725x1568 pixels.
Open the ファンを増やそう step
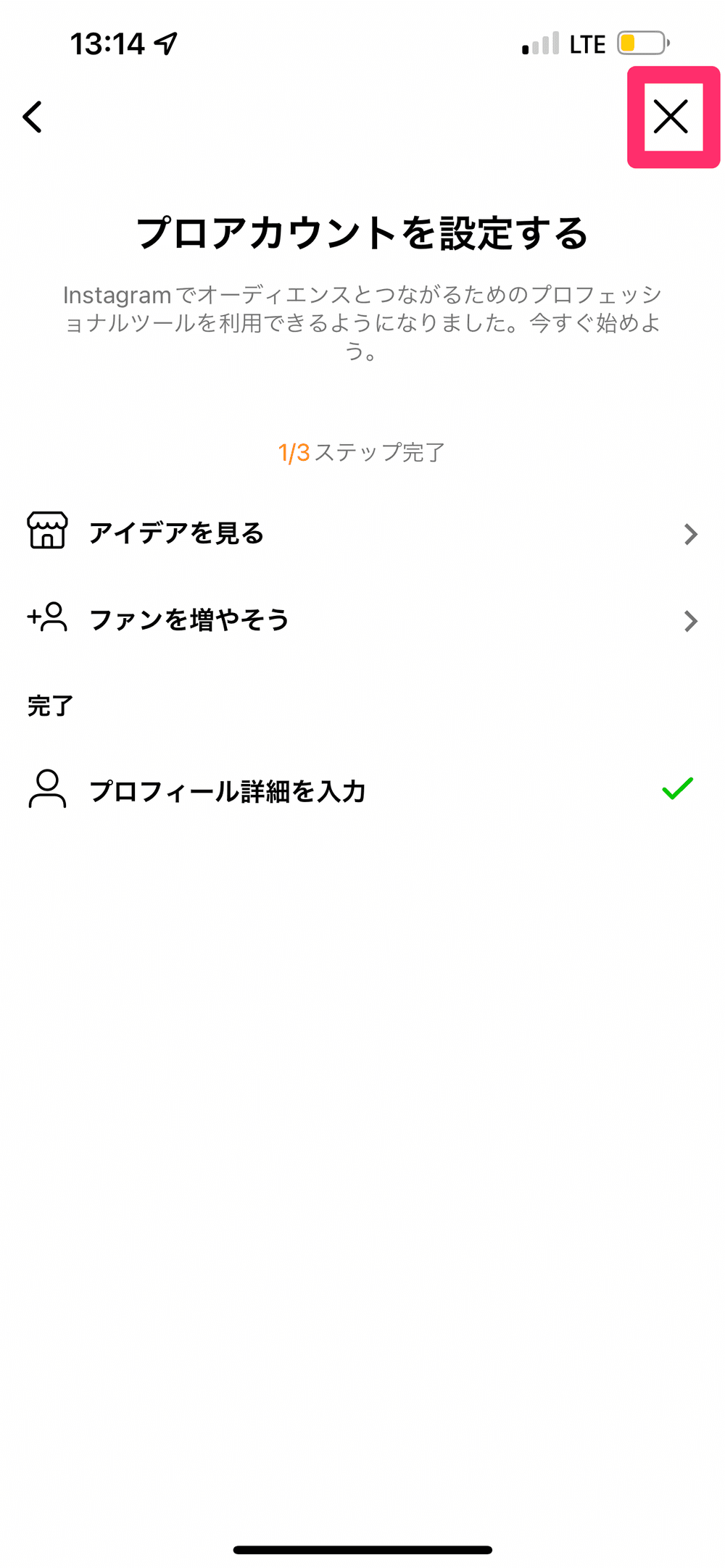(x=362, y=620)
